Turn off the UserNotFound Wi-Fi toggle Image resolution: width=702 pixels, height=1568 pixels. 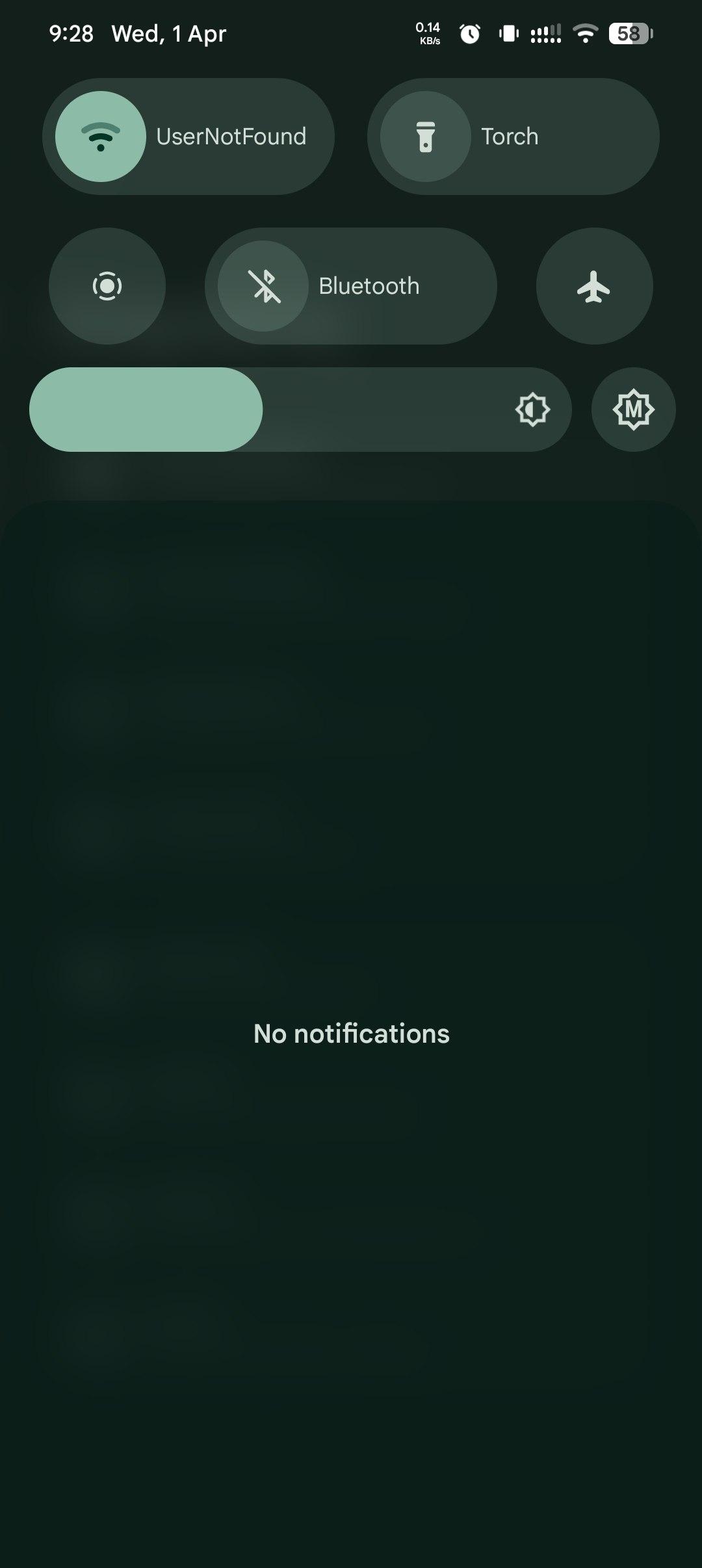pyautogui.click(x=101, y=137)
